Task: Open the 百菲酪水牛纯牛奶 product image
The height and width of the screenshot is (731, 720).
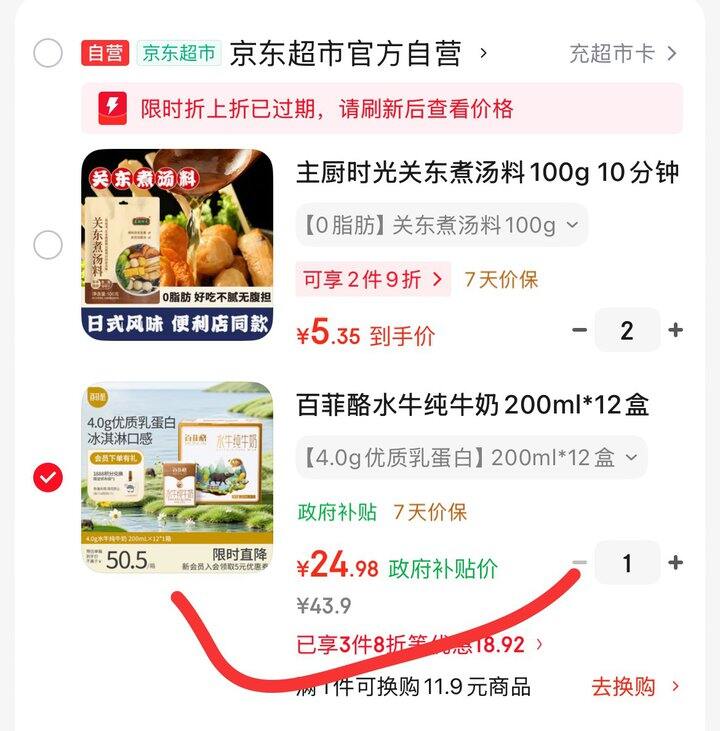Action: (x=177, y=478)
